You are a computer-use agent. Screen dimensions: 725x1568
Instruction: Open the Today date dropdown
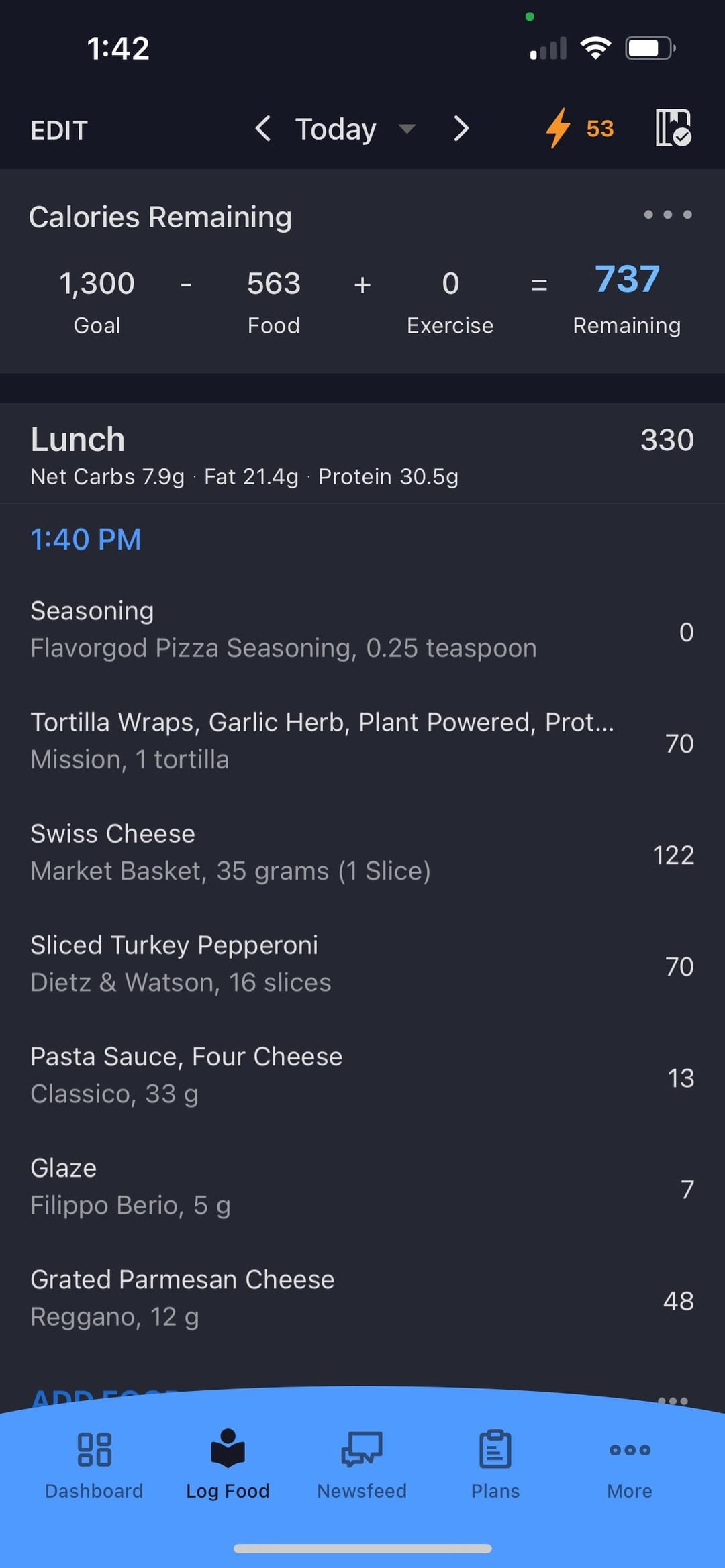click(356, 128)
